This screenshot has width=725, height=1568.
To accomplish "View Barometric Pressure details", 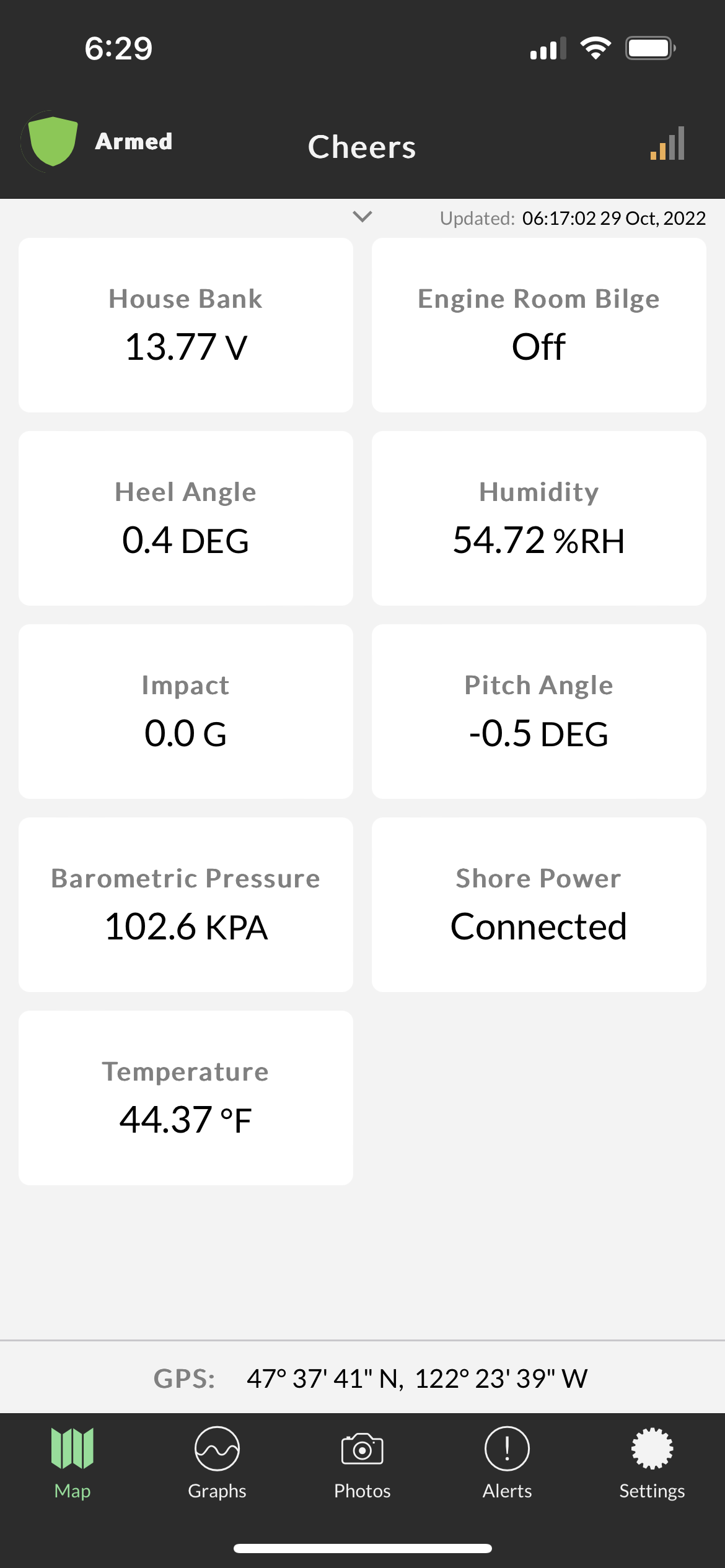I will 186,905.
